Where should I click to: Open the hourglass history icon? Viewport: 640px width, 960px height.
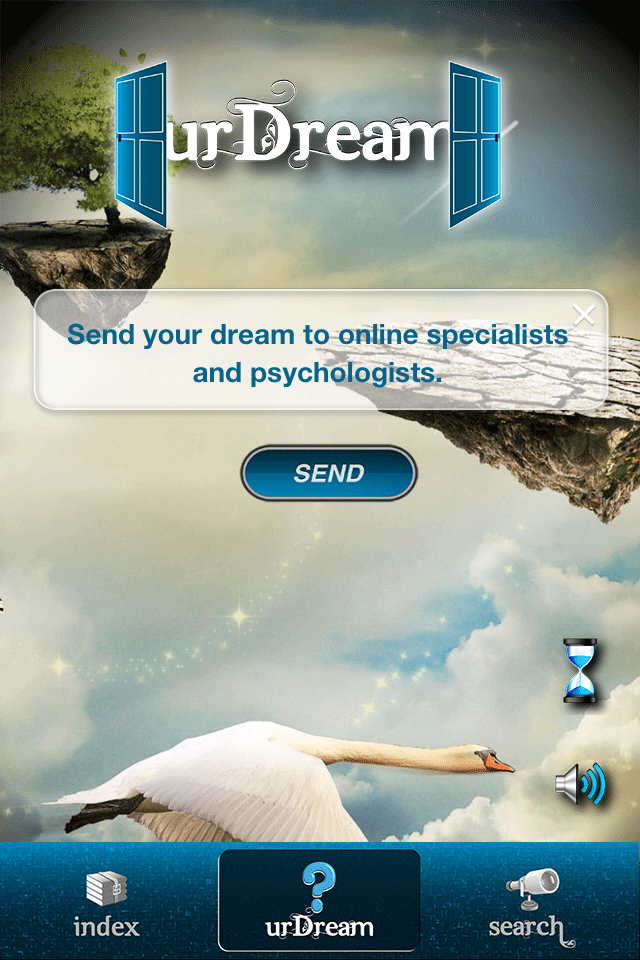point(579,670)
